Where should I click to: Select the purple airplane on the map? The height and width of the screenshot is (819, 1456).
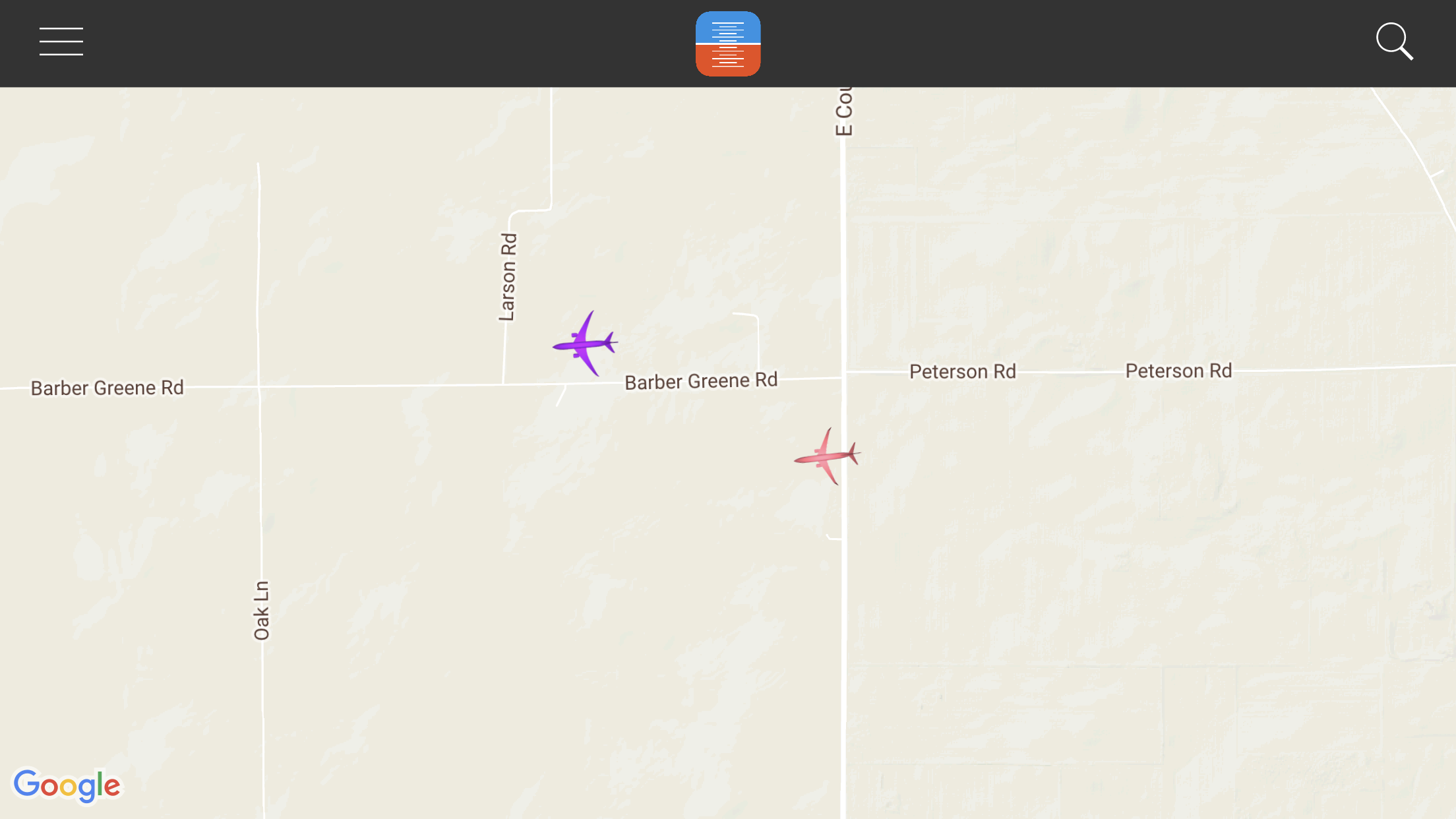point(585,344)
